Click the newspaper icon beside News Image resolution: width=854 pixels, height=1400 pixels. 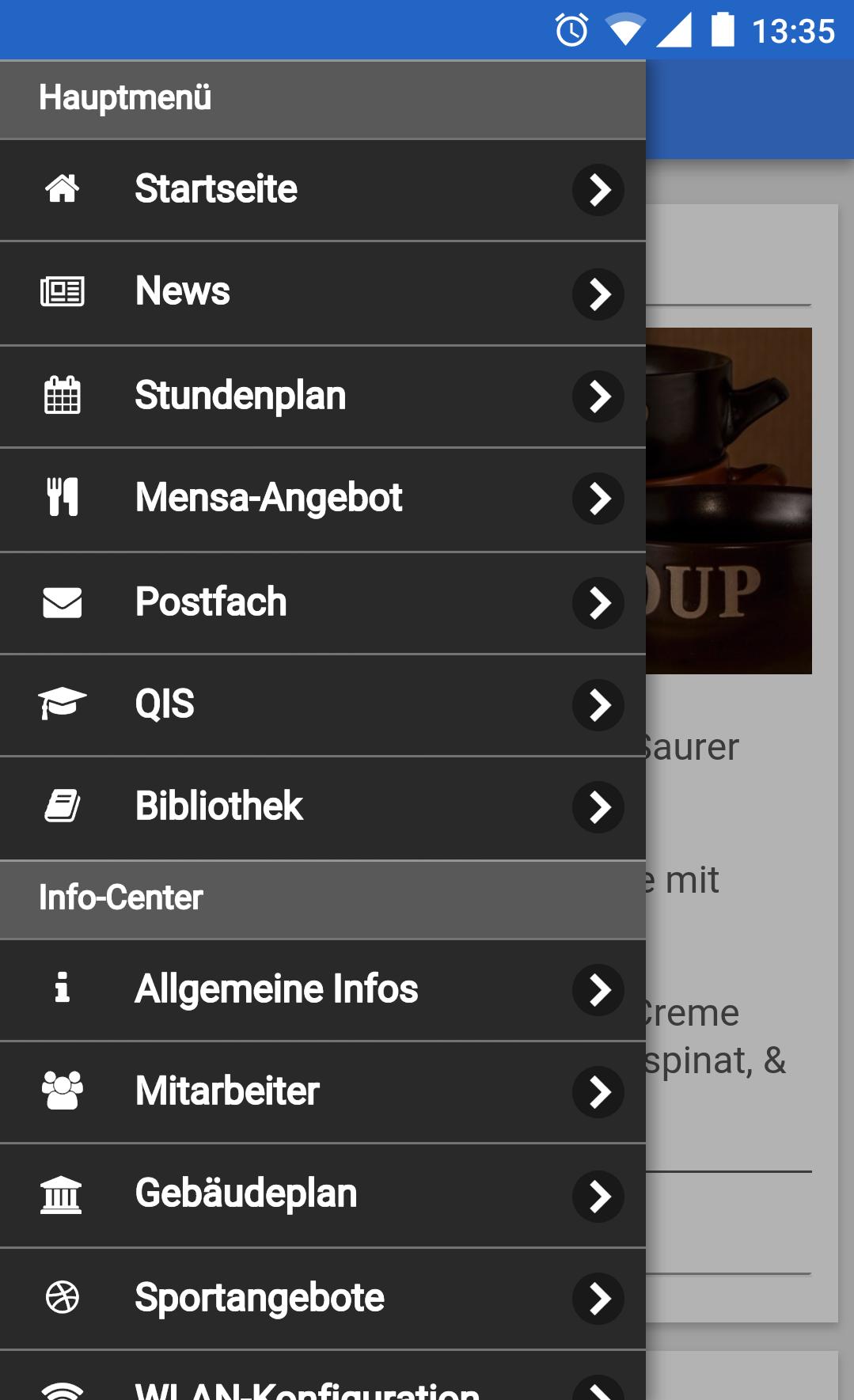tap(63, 291)
